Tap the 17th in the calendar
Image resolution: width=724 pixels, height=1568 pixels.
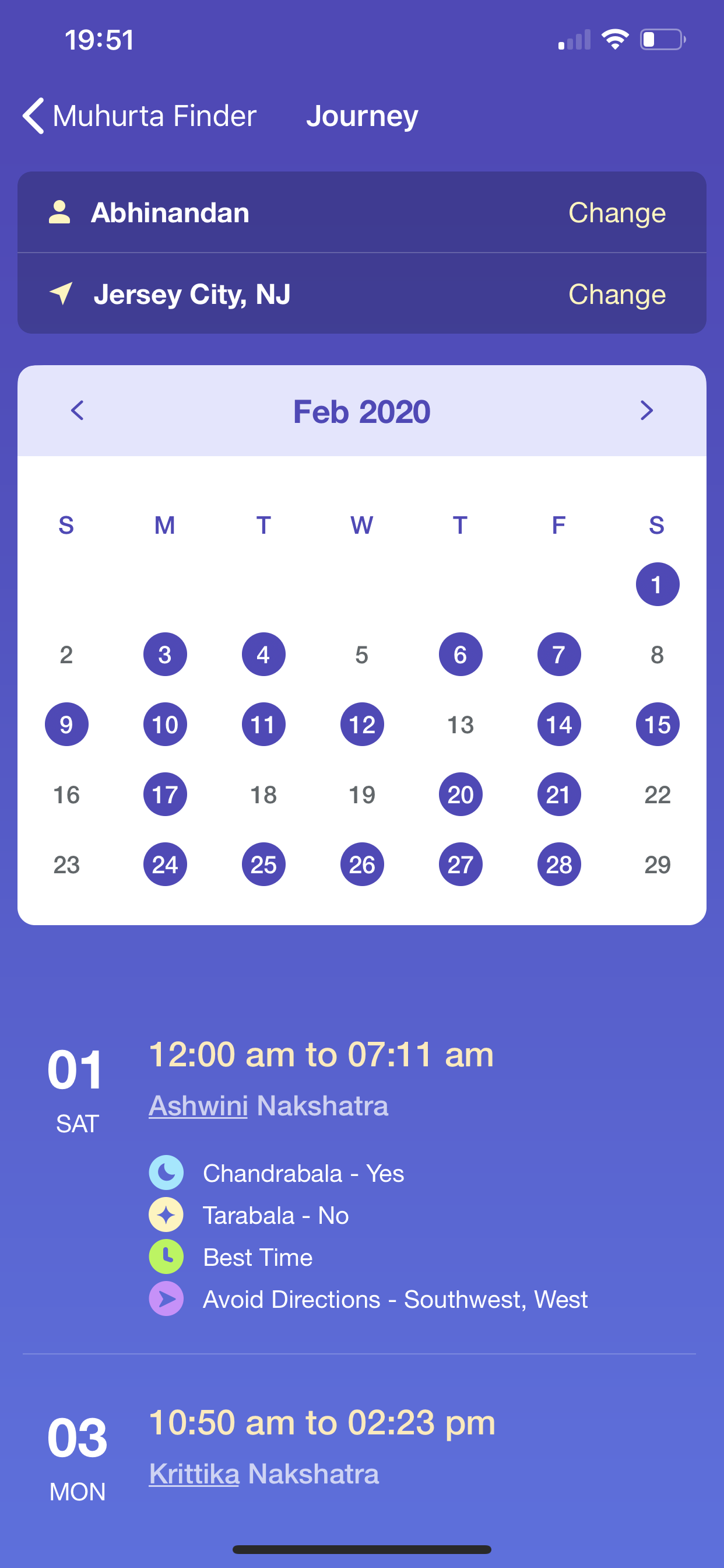point(165,794)
